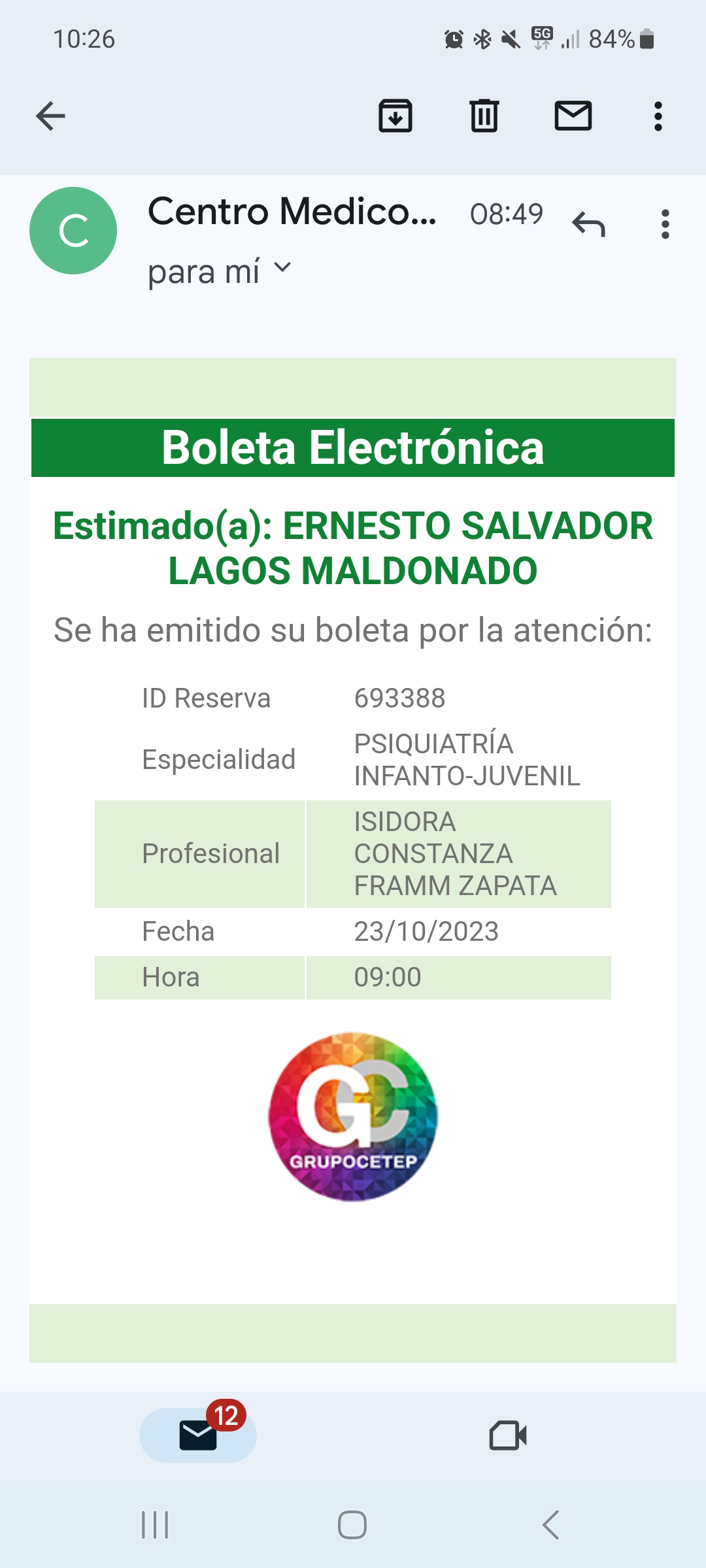Switch to the Mail tab

point(198,1435)
